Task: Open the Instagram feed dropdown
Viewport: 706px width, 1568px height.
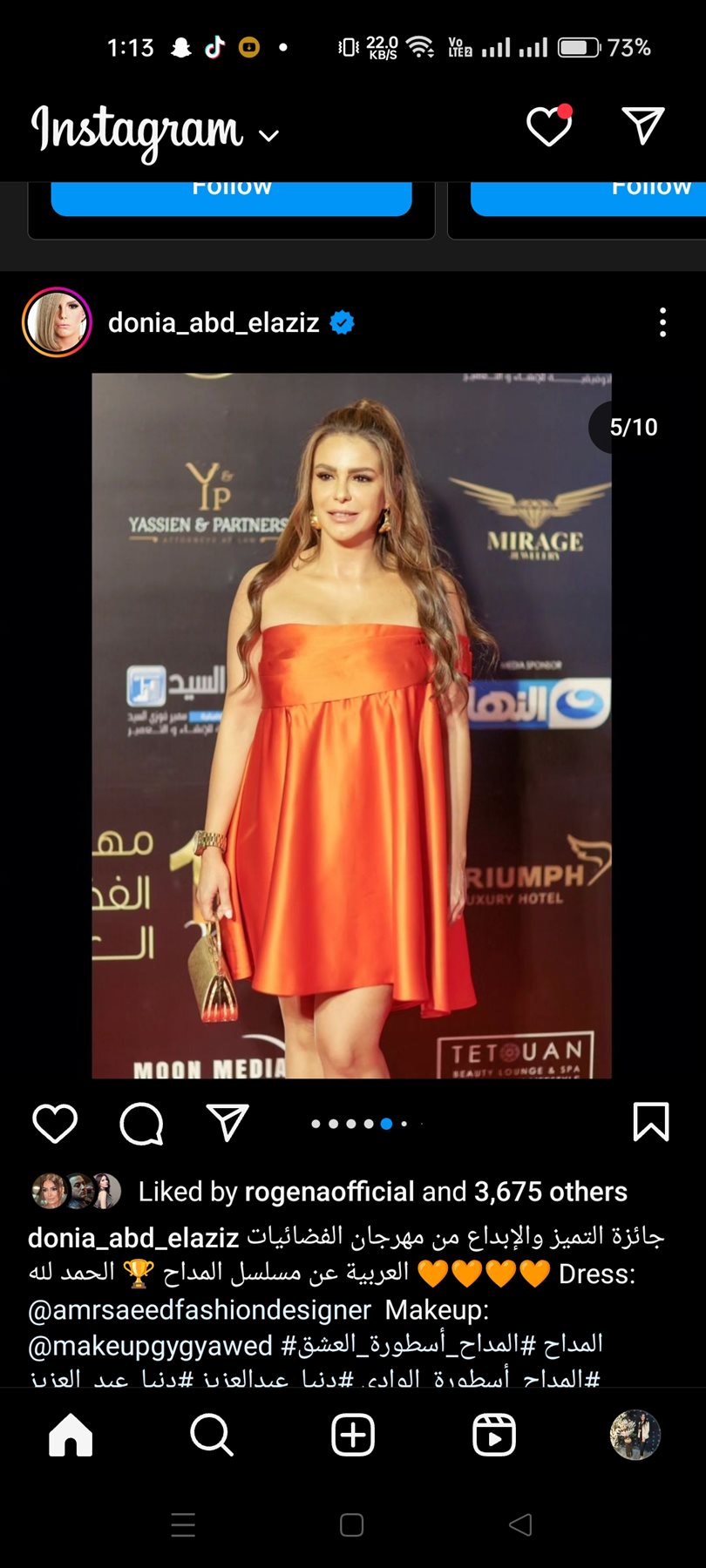Action: coord(269,135)
